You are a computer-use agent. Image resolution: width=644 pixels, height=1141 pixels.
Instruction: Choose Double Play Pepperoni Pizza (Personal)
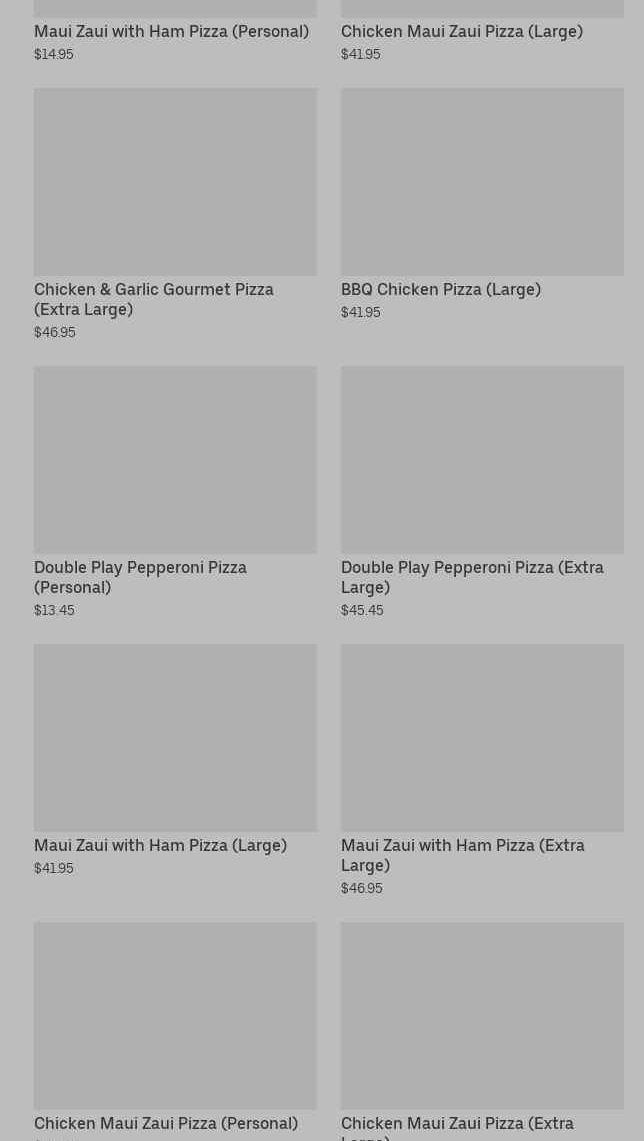(175, 493)
